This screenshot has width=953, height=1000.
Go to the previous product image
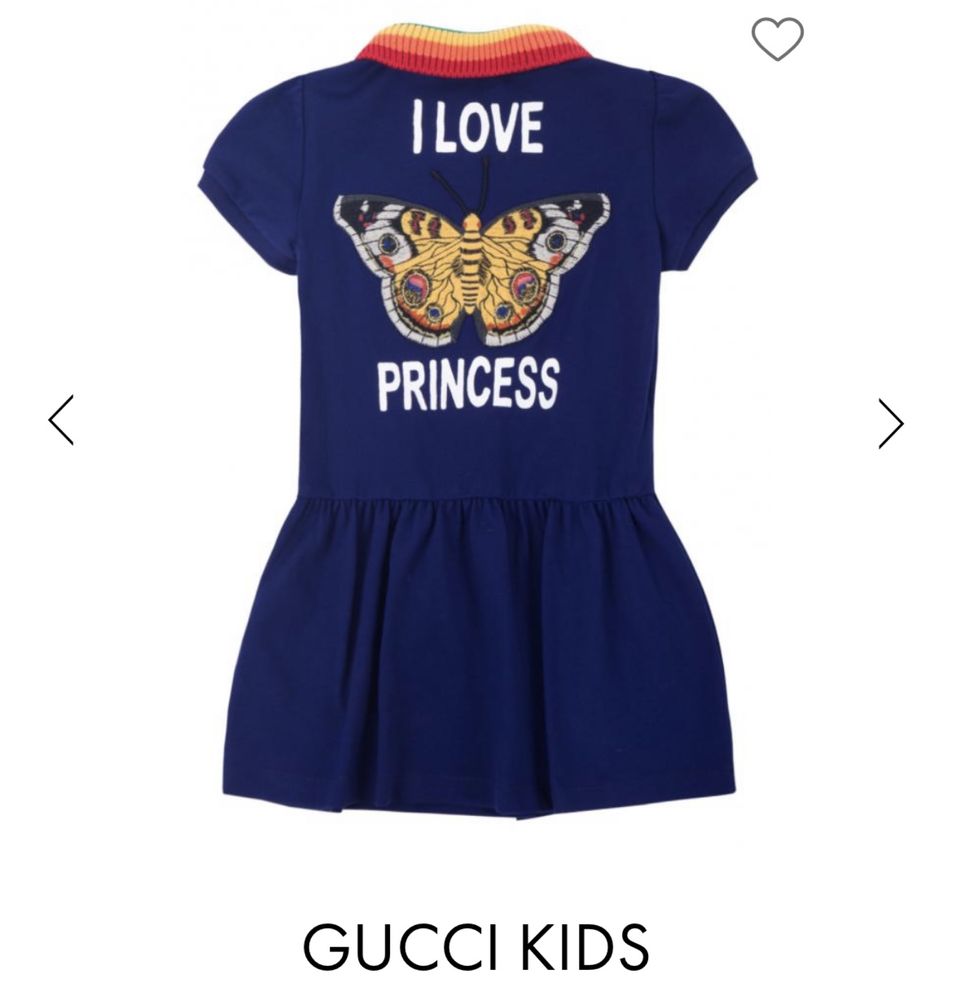pos(61,420)
